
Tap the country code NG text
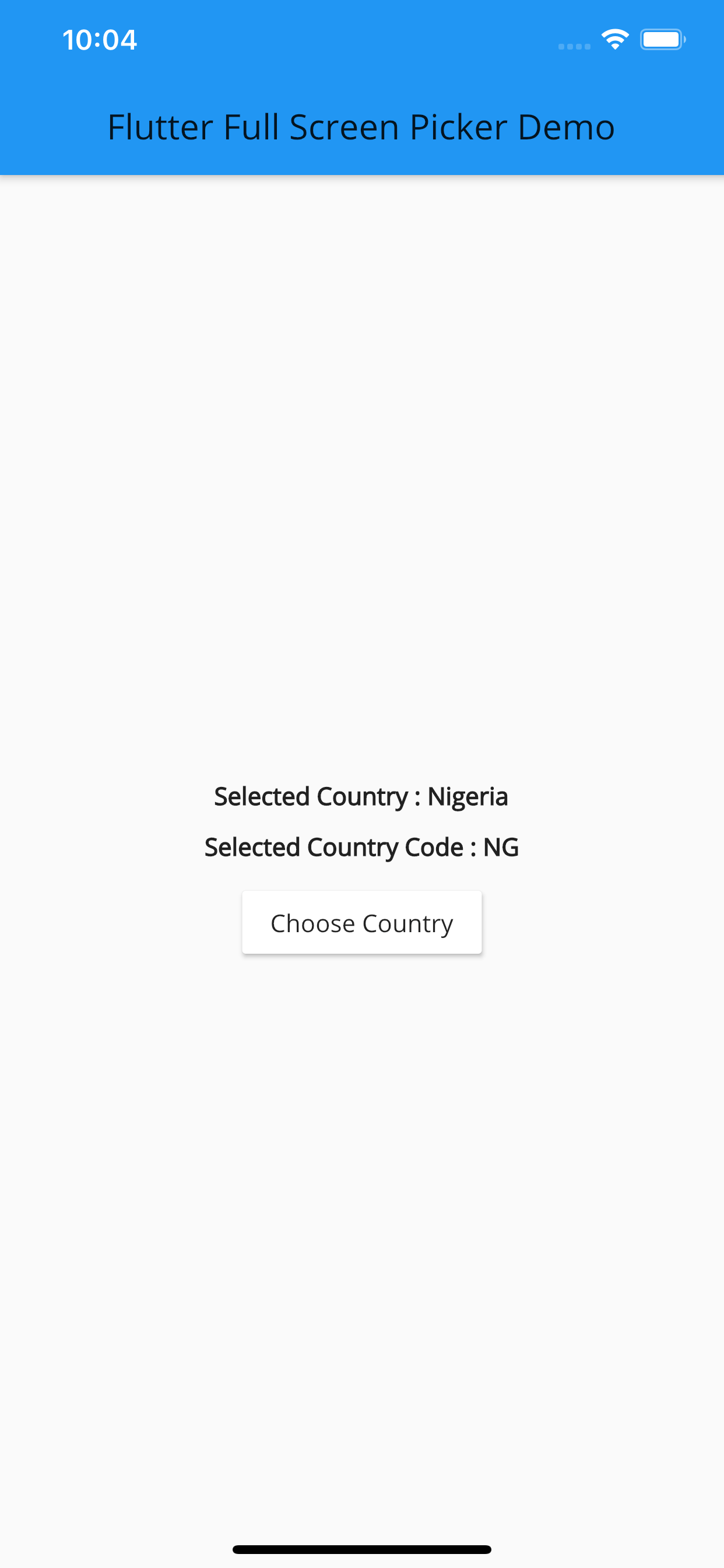(500, 846)
